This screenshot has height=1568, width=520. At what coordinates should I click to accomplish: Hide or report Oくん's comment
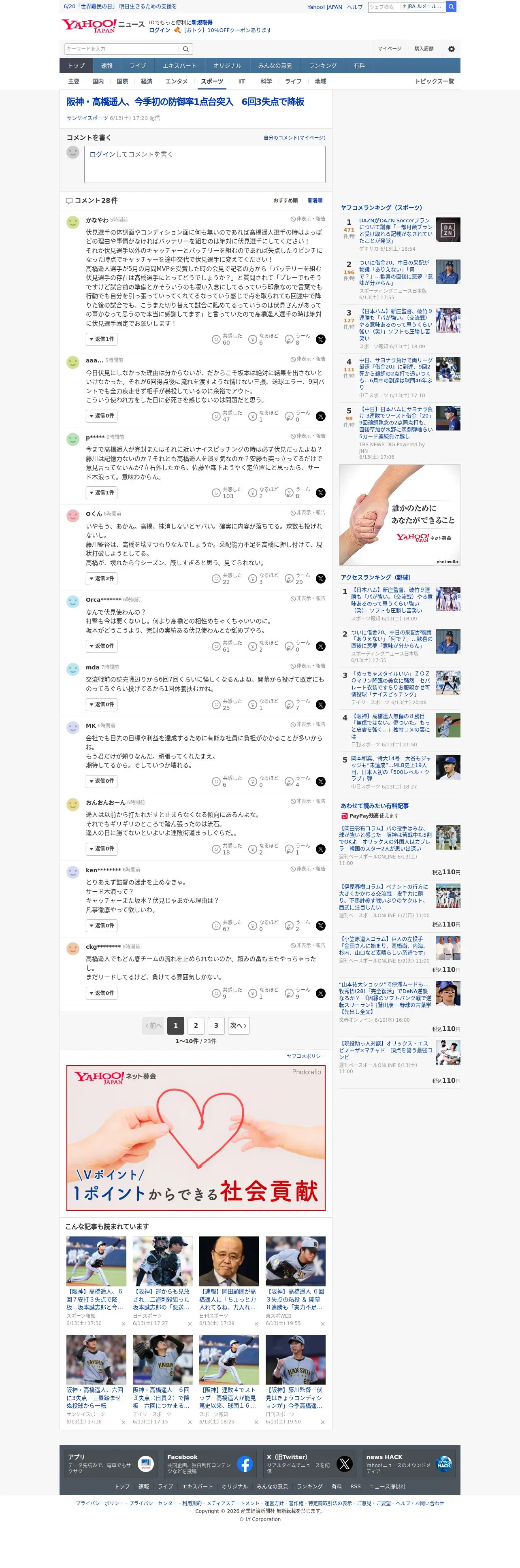point(308,513)
